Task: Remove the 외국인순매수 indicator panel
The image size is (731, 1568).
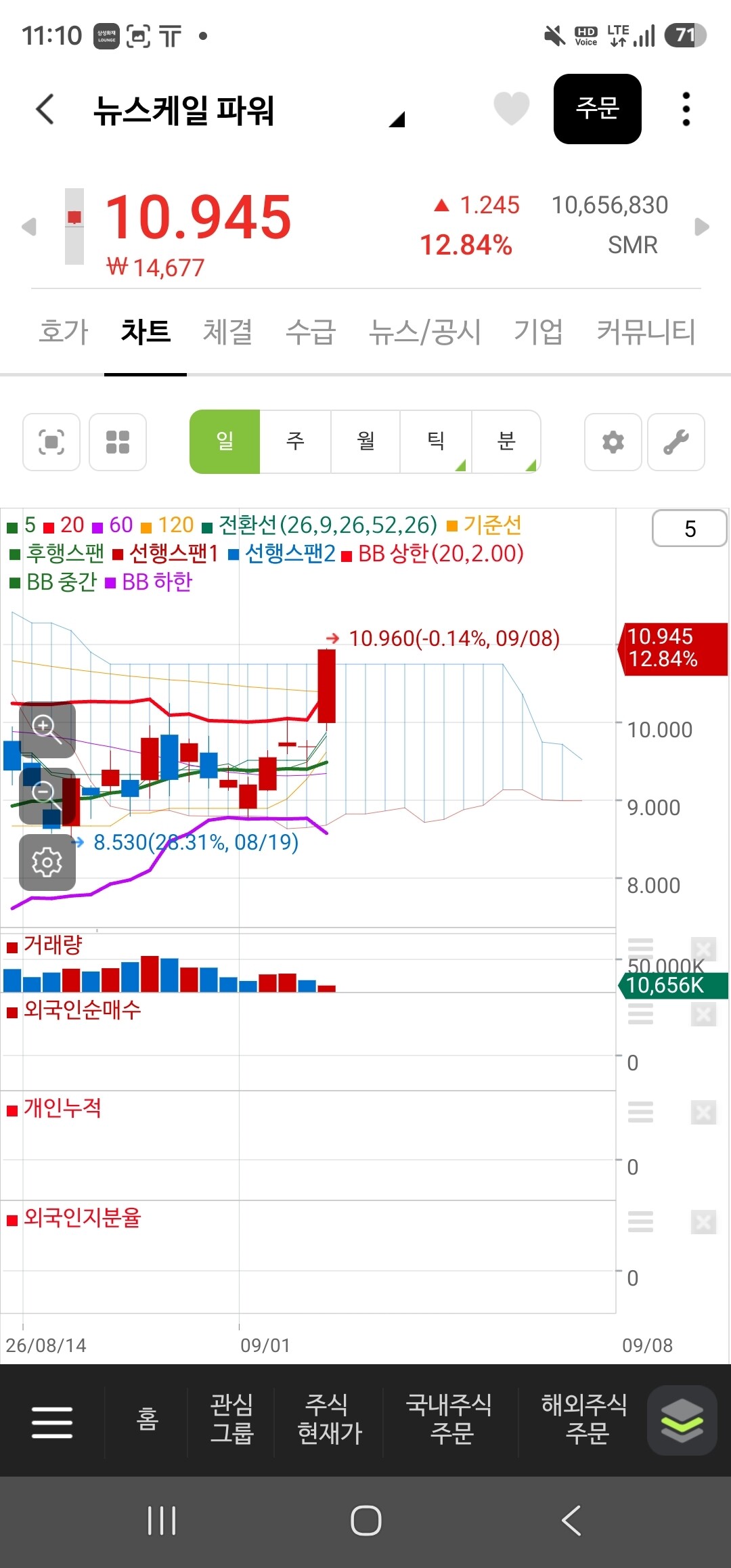Action: point(704,1014)
